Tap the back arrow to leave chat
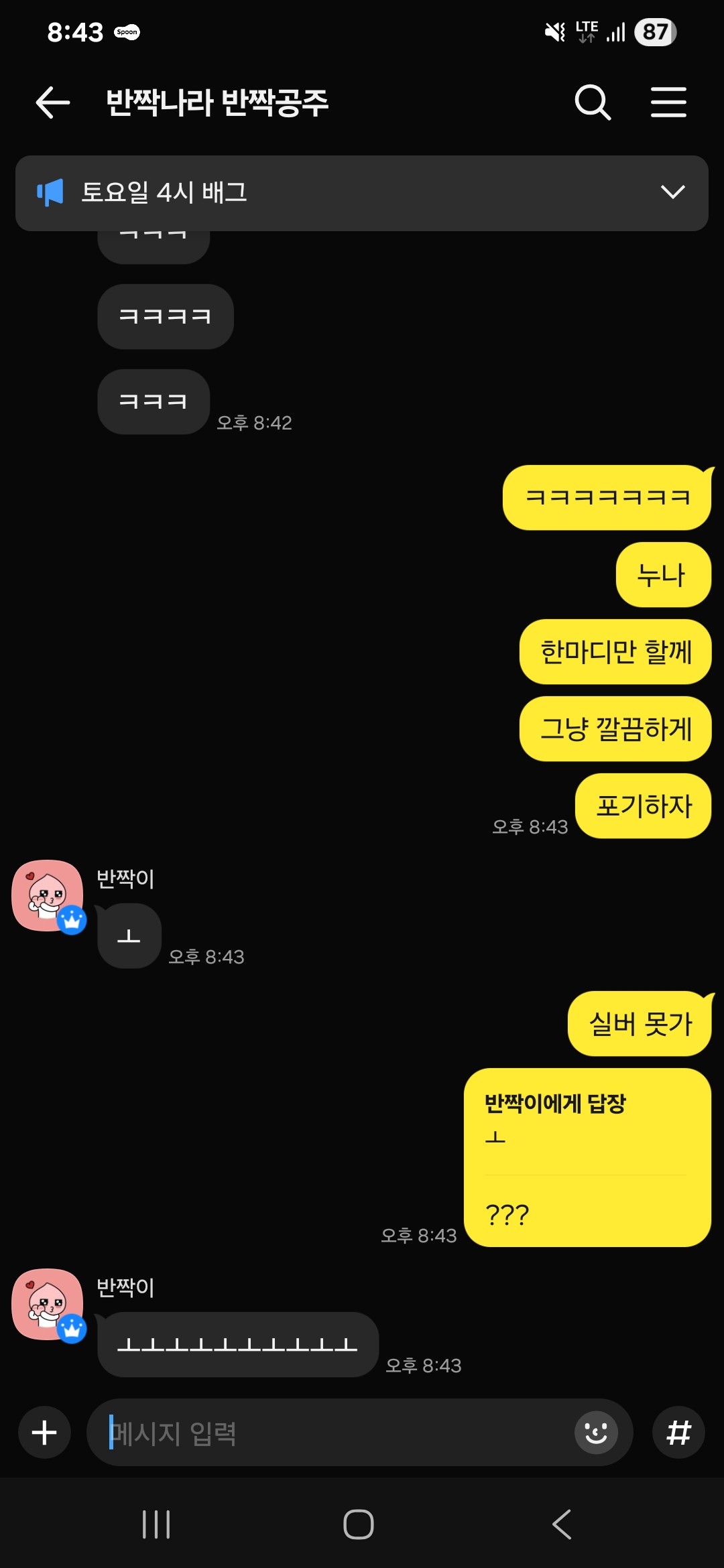The height and width of the screenshot is (1568, 724). pos(50,102)
